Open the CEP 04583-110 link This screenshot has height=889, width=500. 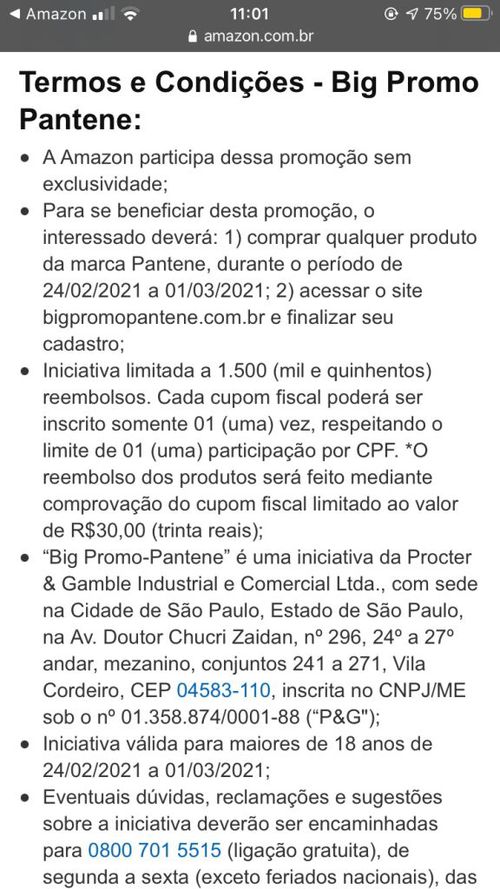click(x=223, y=690)
